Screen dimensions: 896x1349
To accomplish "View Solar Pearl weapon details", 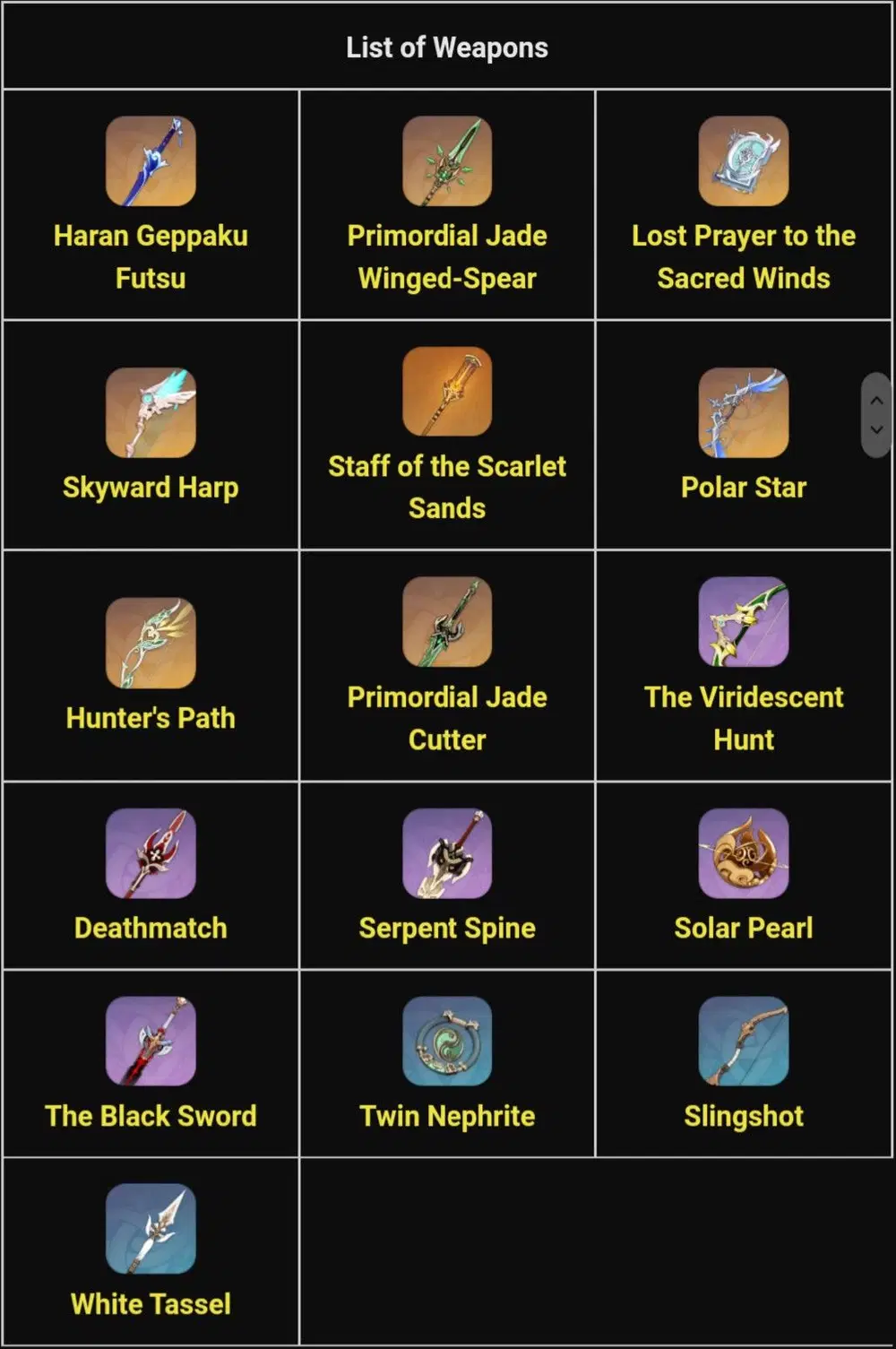I will tap(743, 927).
